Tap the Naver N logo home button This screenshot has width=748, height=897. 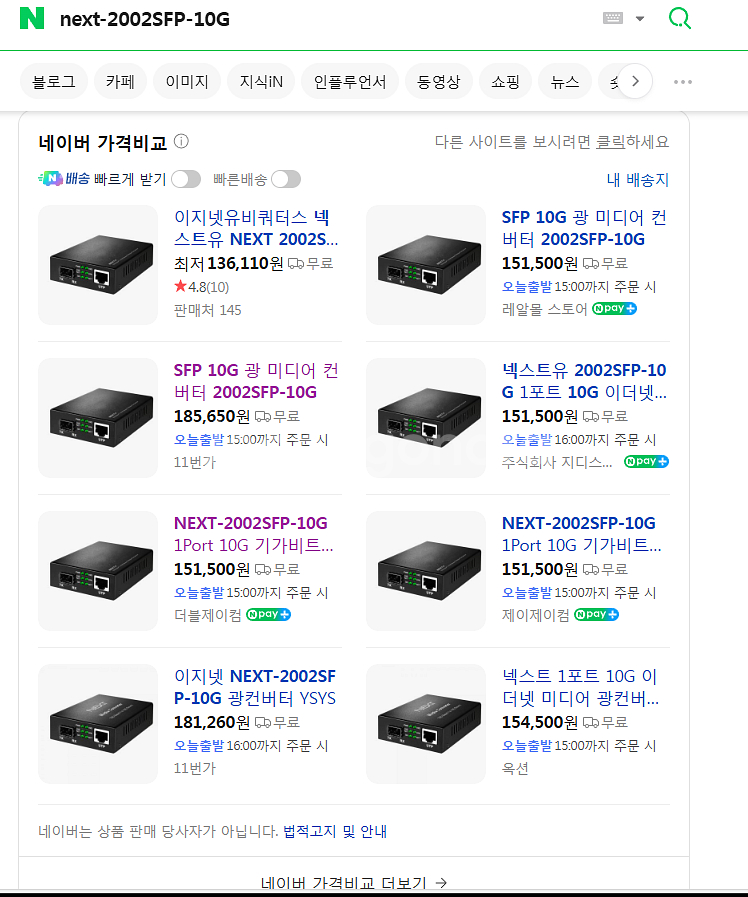tap(33, 18)
